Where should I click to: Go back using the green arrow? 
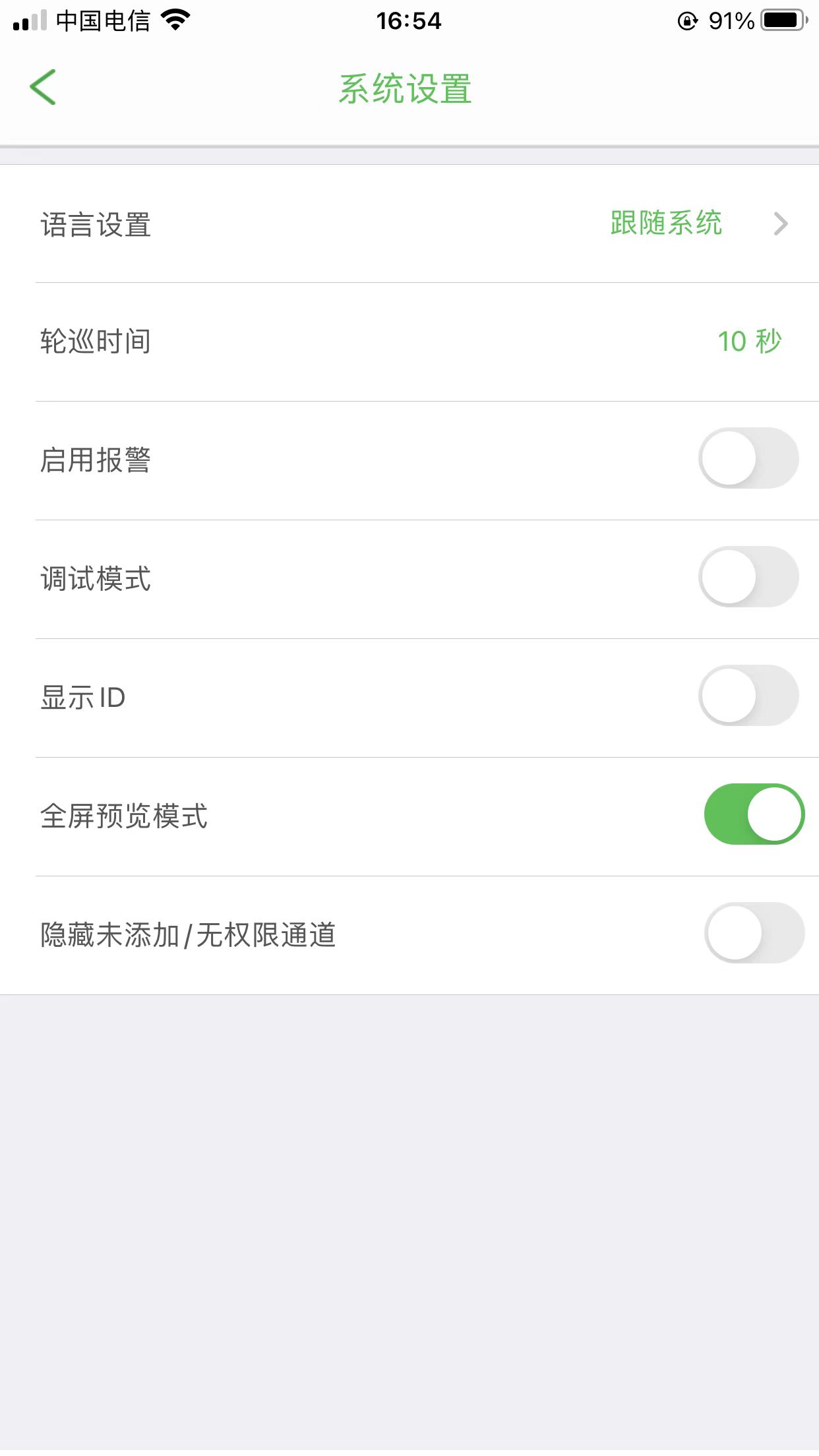pyautogui.click(x=44, y=87)
